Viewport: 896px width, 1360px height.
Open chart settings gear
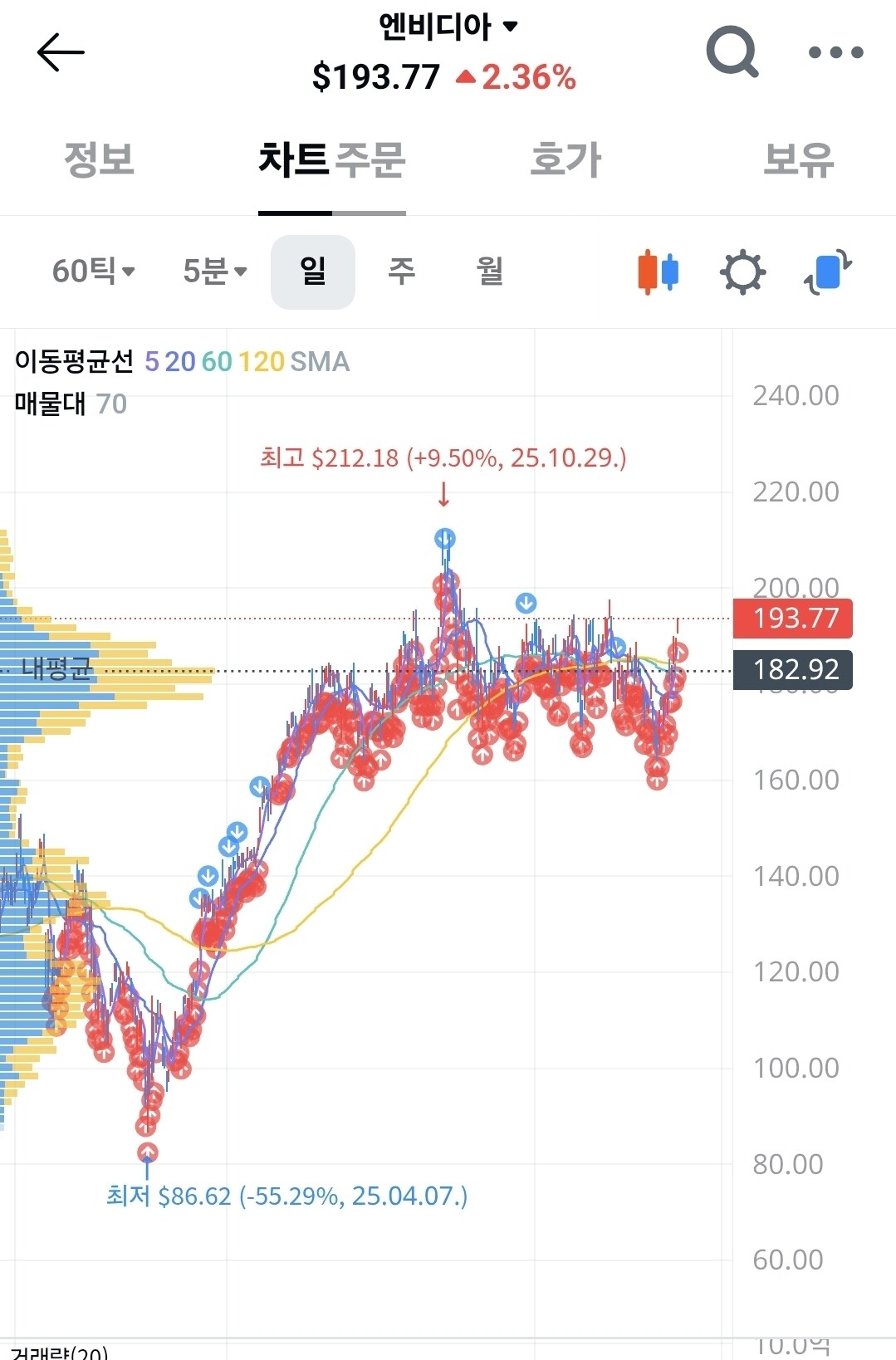[x=742, y=272]
